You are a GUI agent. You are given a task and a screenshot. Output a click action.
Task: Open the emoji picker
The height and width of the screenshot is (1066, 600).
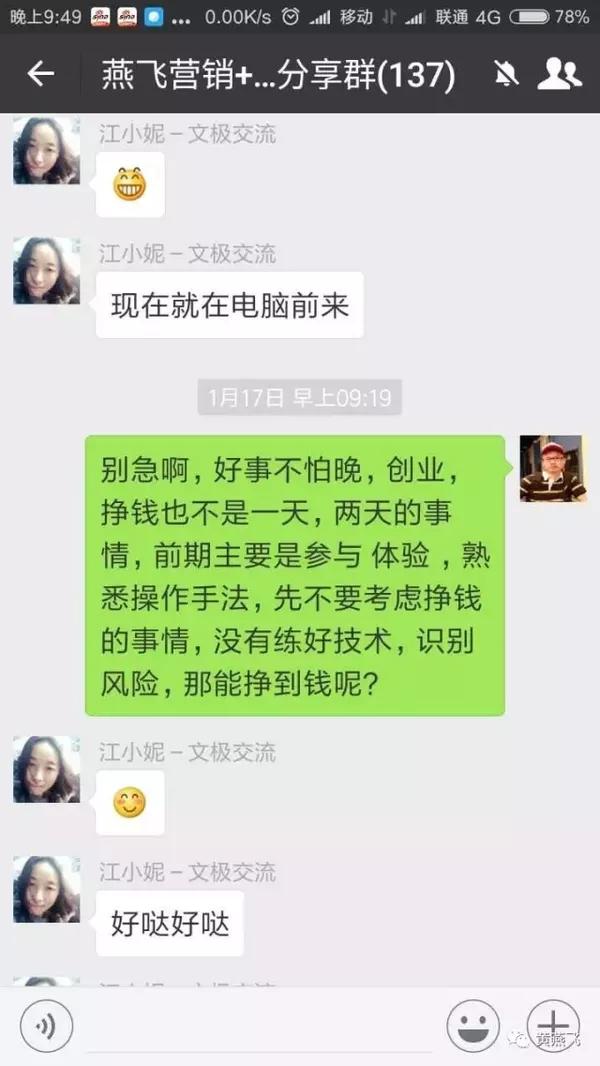(473, 1026)
